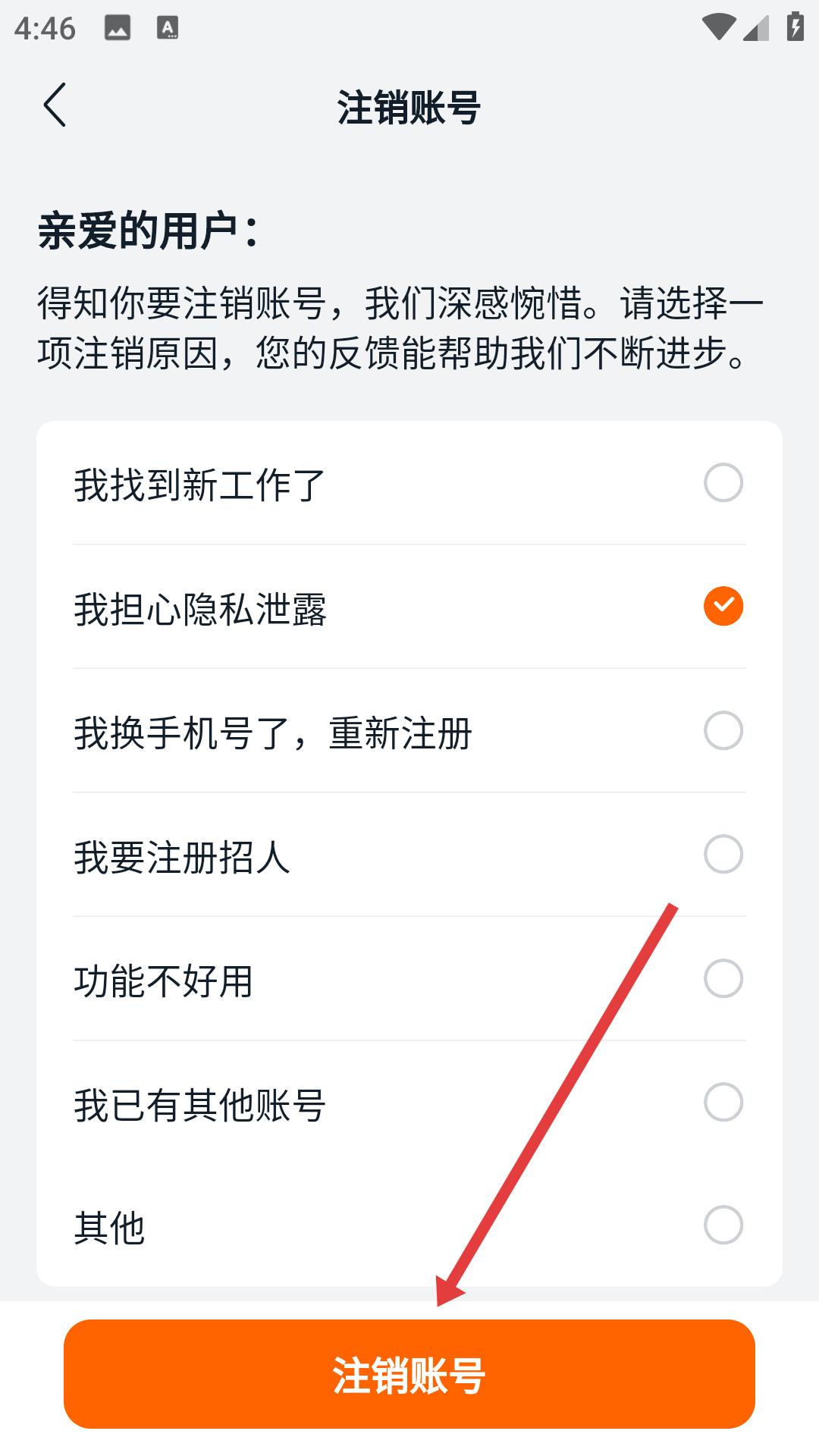Tap the orange 注销账号 button

pyautogui.click(x=409, y=1374)
